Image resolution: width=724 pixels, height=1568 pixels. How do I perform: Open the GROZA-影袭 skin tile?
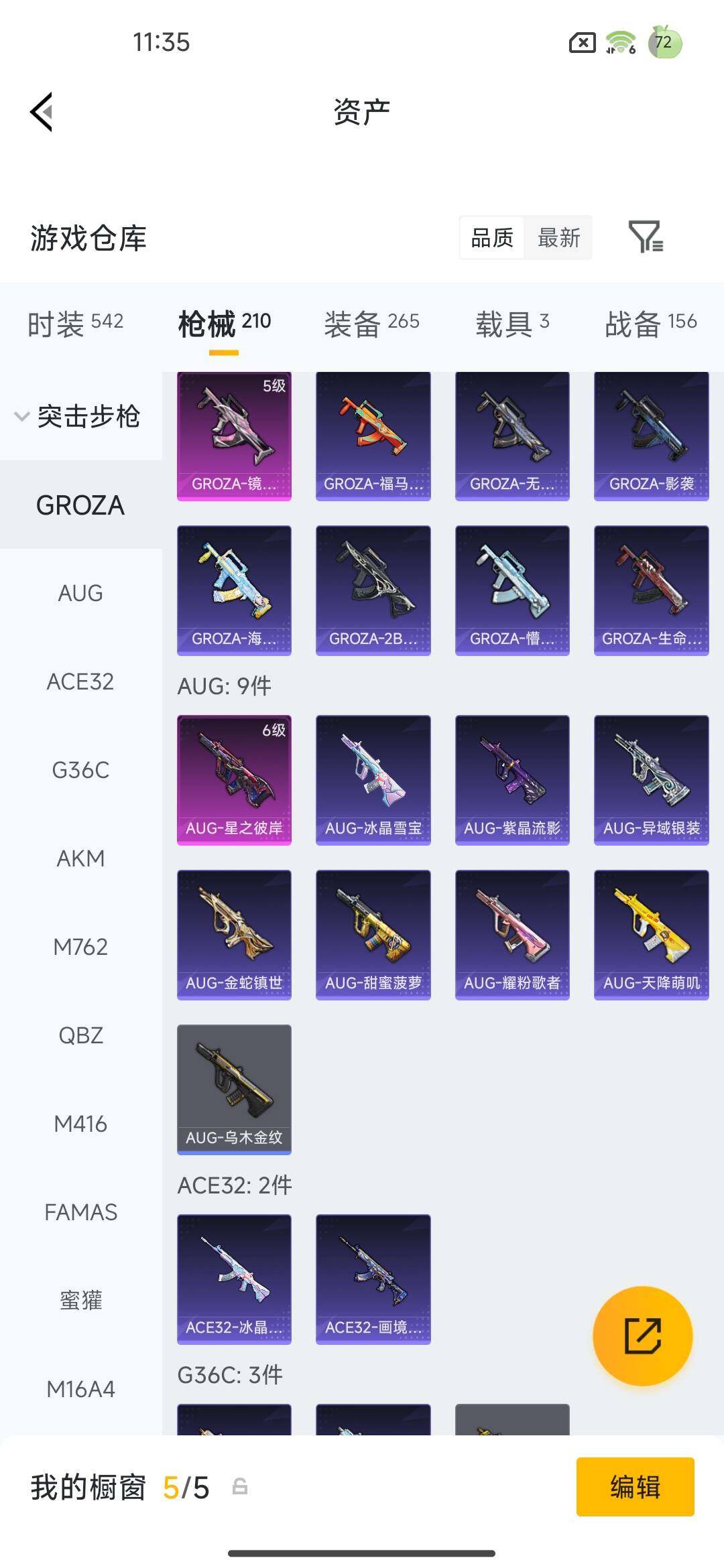pyautogui.click(x=651, y=436)
